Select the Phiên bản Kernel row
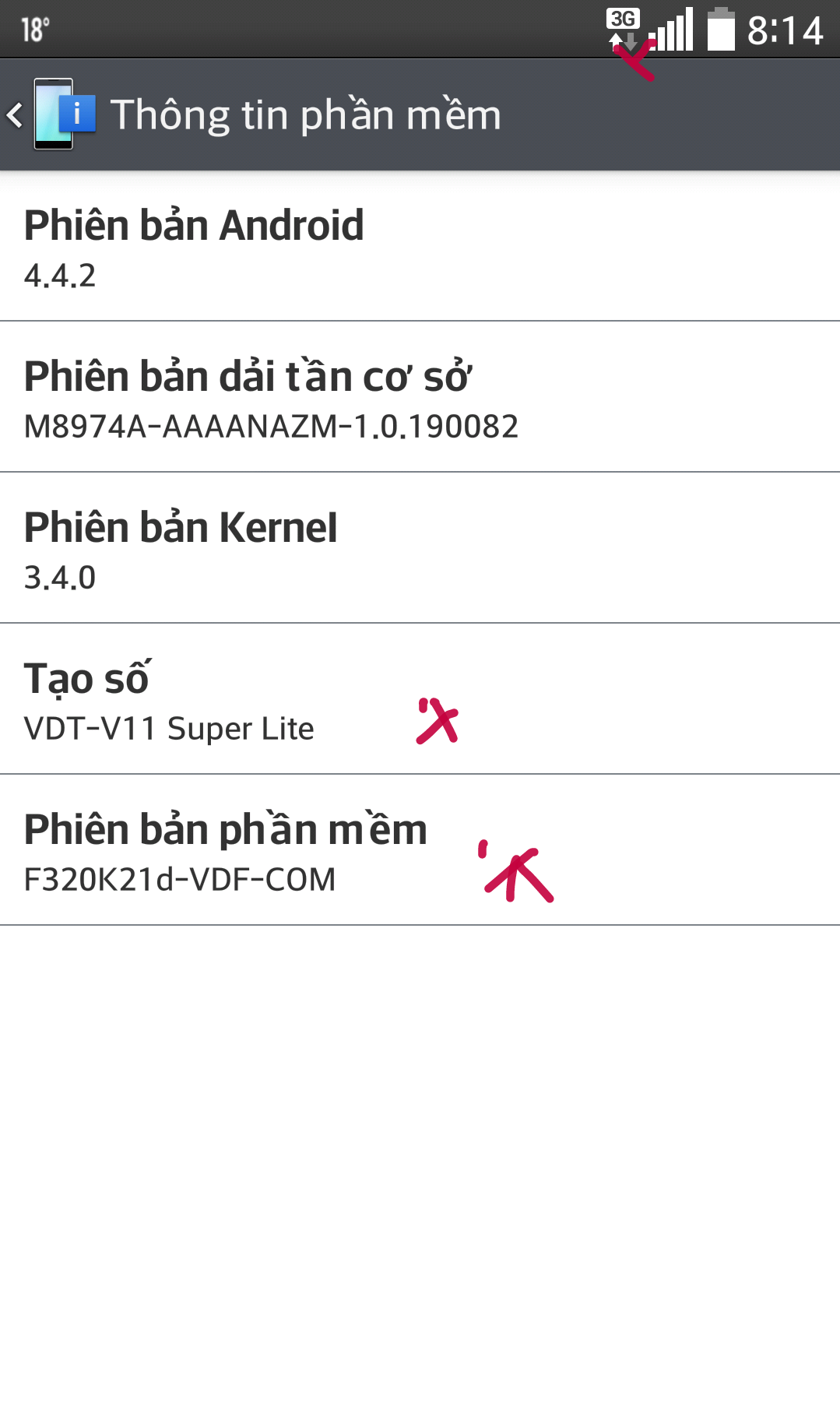Image resolution: width=840 pixels, height=1424 pixels. click(420, 548)
